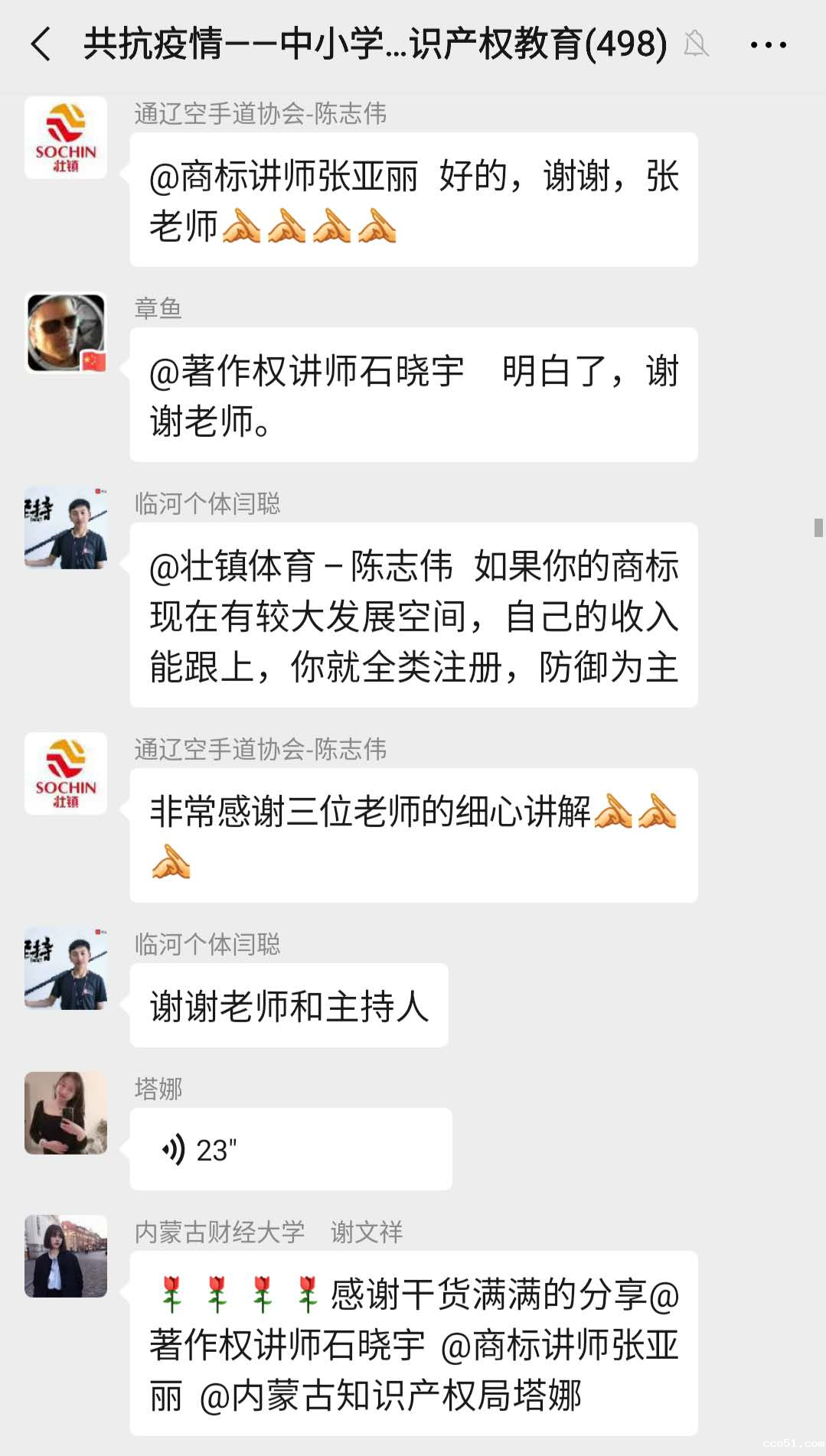Screen dimensions: 826x1456
Task: Tap 陈志伟's avatar beside the 好的，谢谢 message
Action: (x=66, y=138)
